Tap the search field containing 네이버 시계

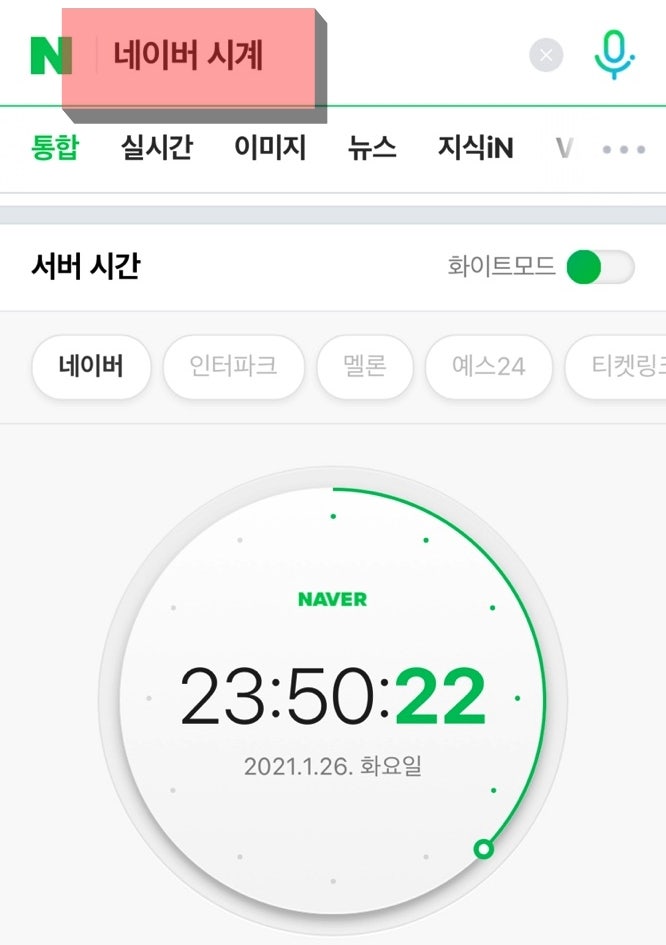pyautogui.click(x=300, y=55)
